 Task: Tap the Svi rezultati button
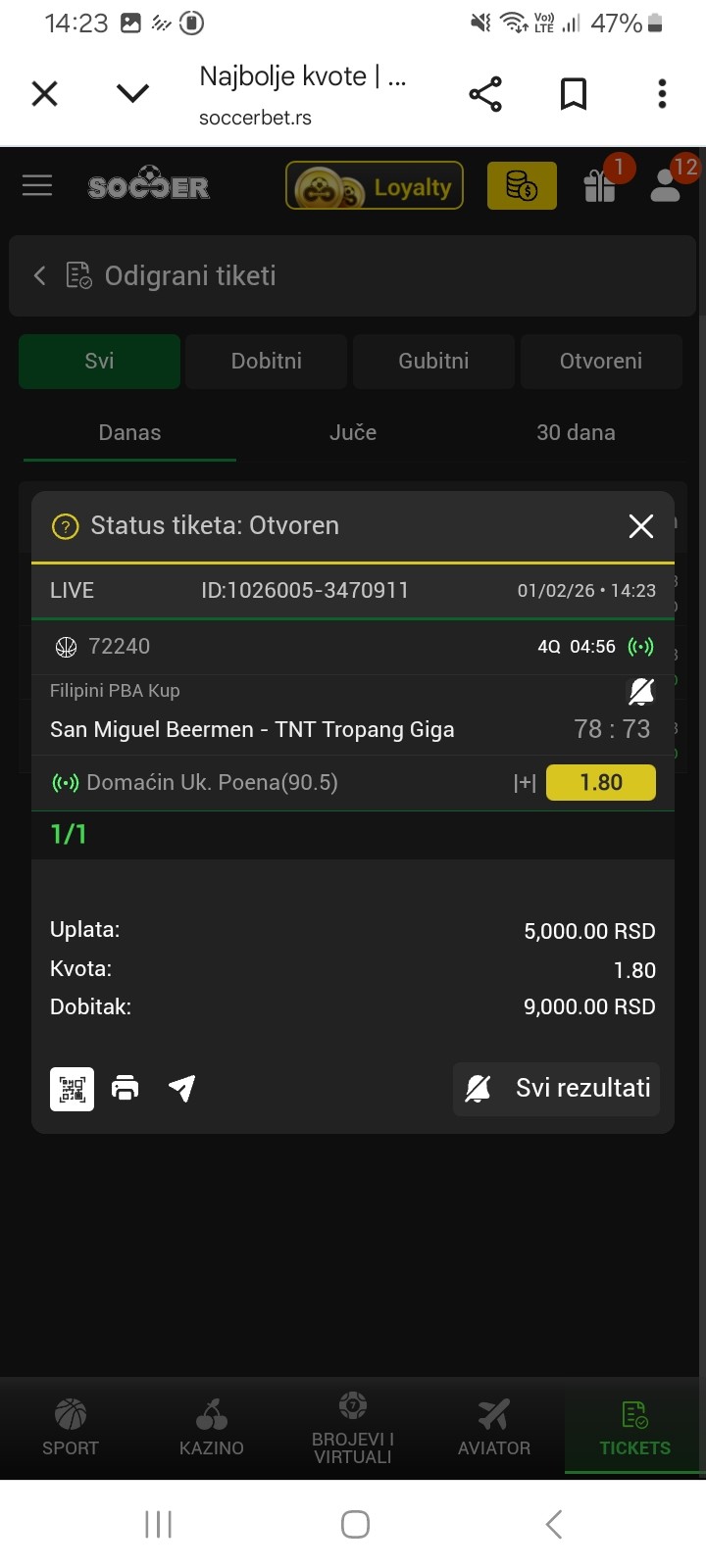coord(557,1089)
